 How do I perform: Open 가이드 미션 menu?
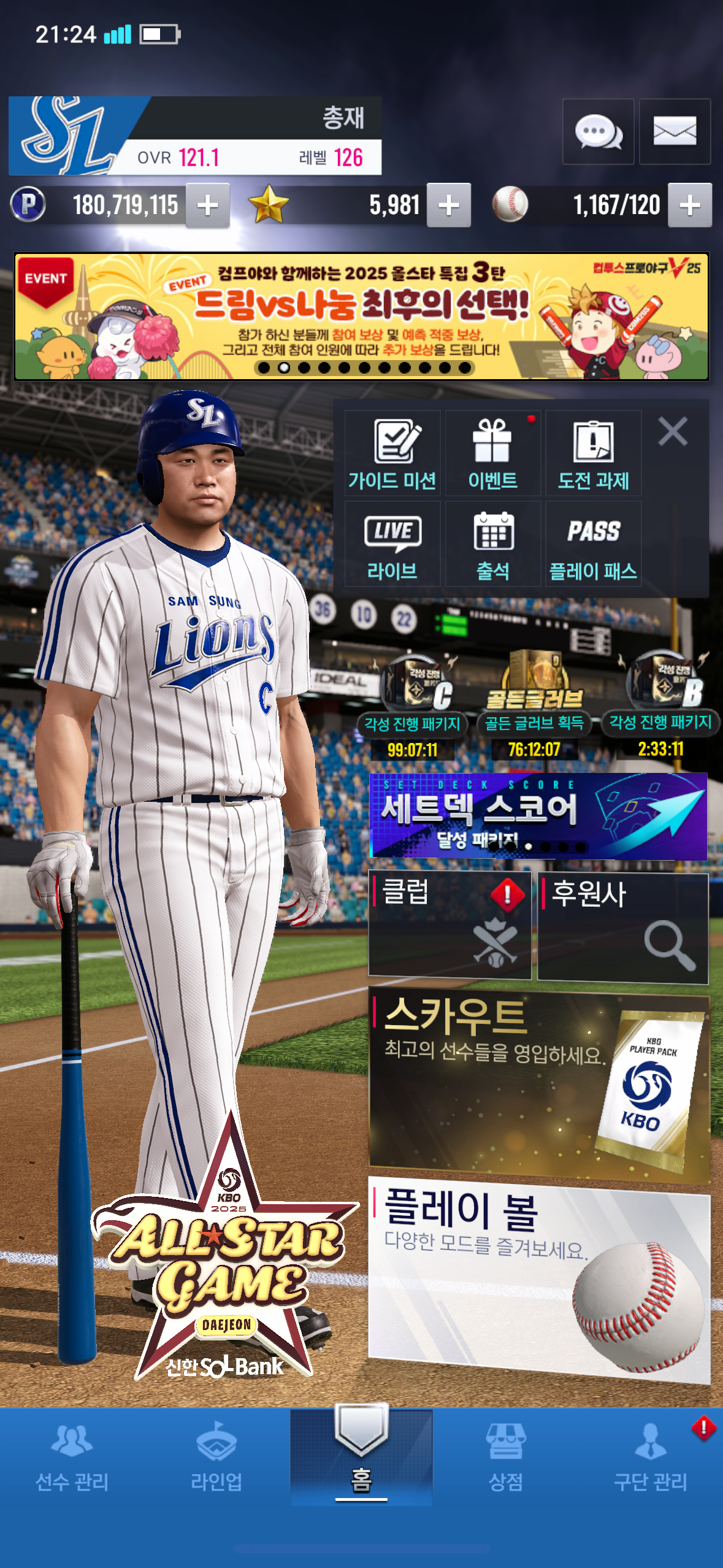point(392,453)
